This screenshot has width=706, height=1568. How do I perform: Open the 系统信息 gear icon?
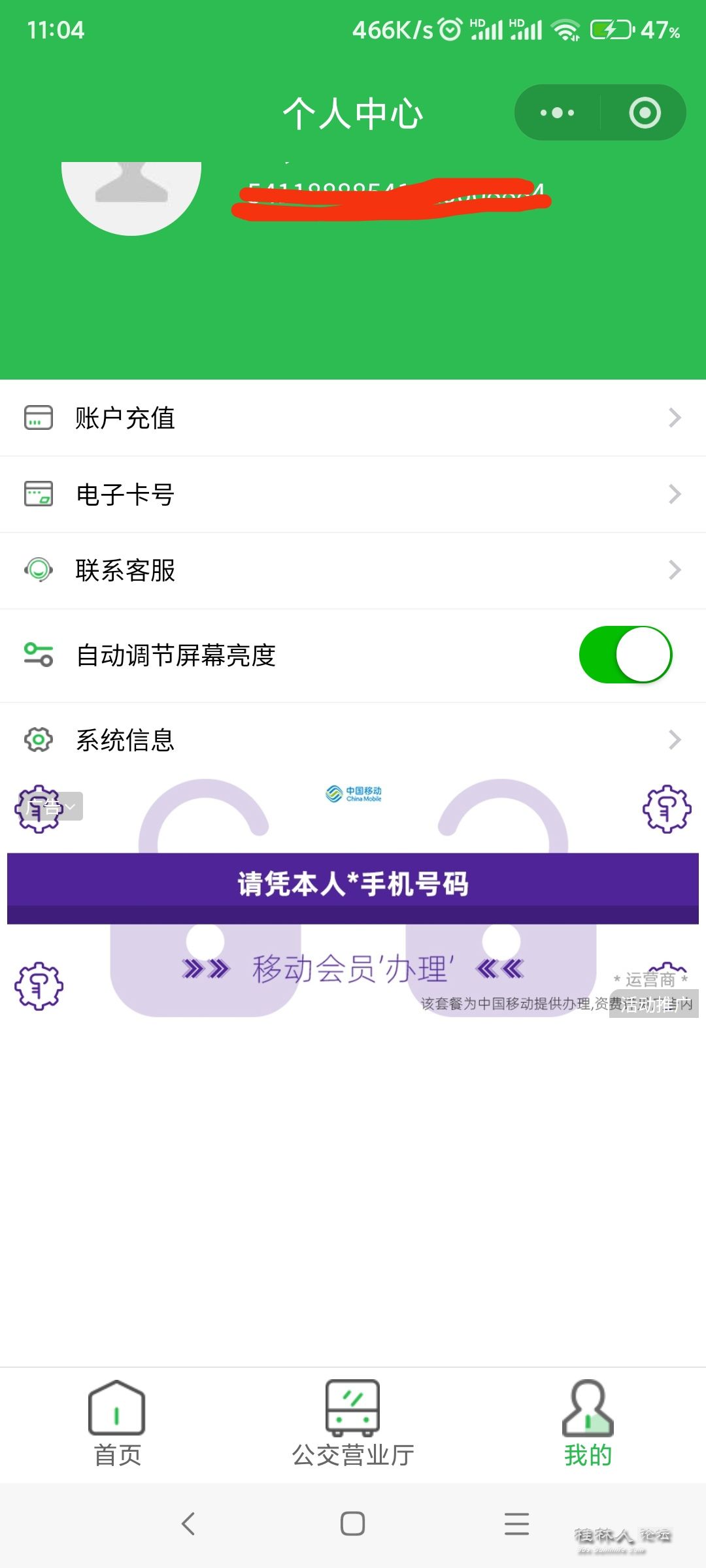37,740
